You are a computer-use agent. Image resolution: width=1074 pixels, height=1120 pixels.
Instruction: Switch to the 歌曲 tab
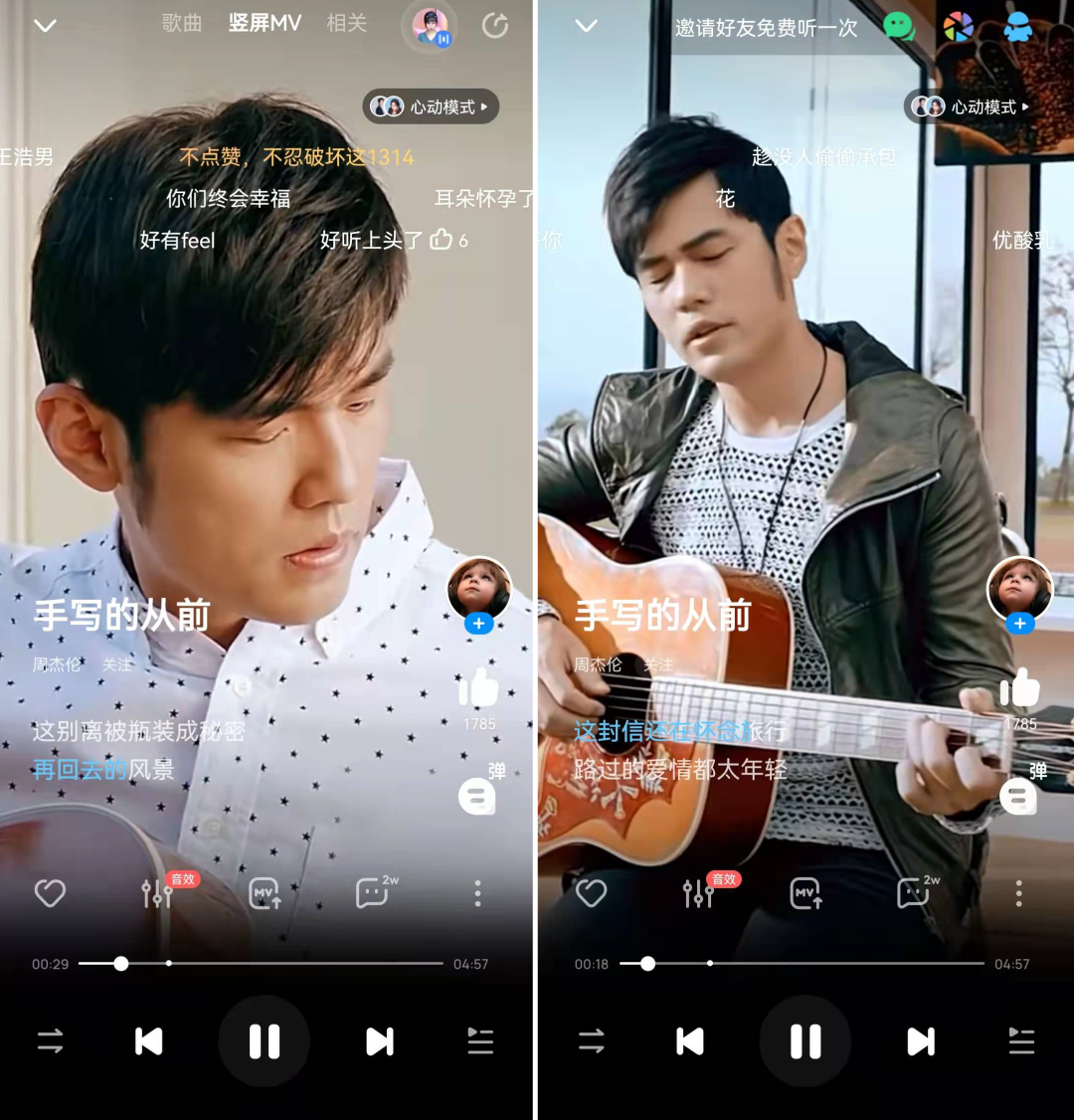[181, 23]
